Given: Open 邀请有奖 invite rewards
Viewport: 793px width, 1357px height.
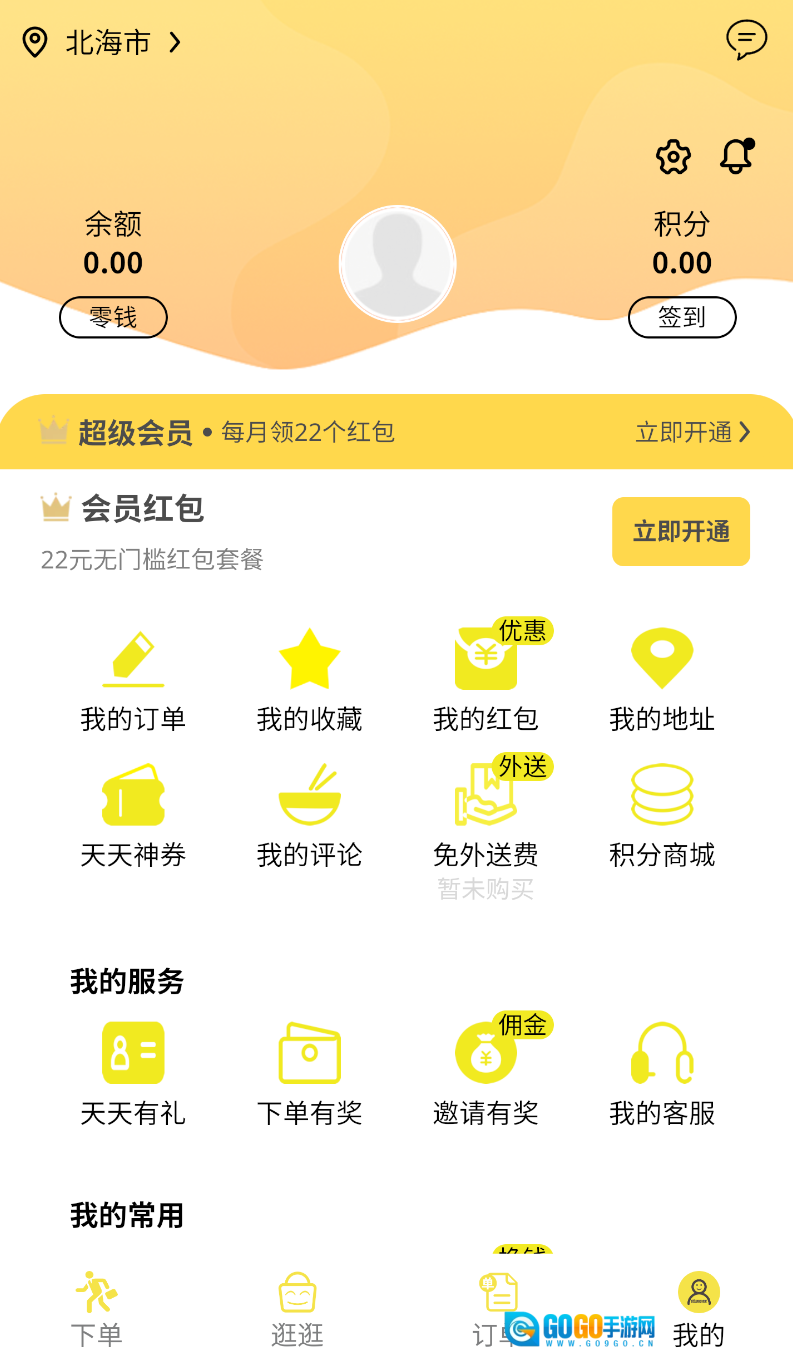Looking at the screenshot, I should 486,1073.
